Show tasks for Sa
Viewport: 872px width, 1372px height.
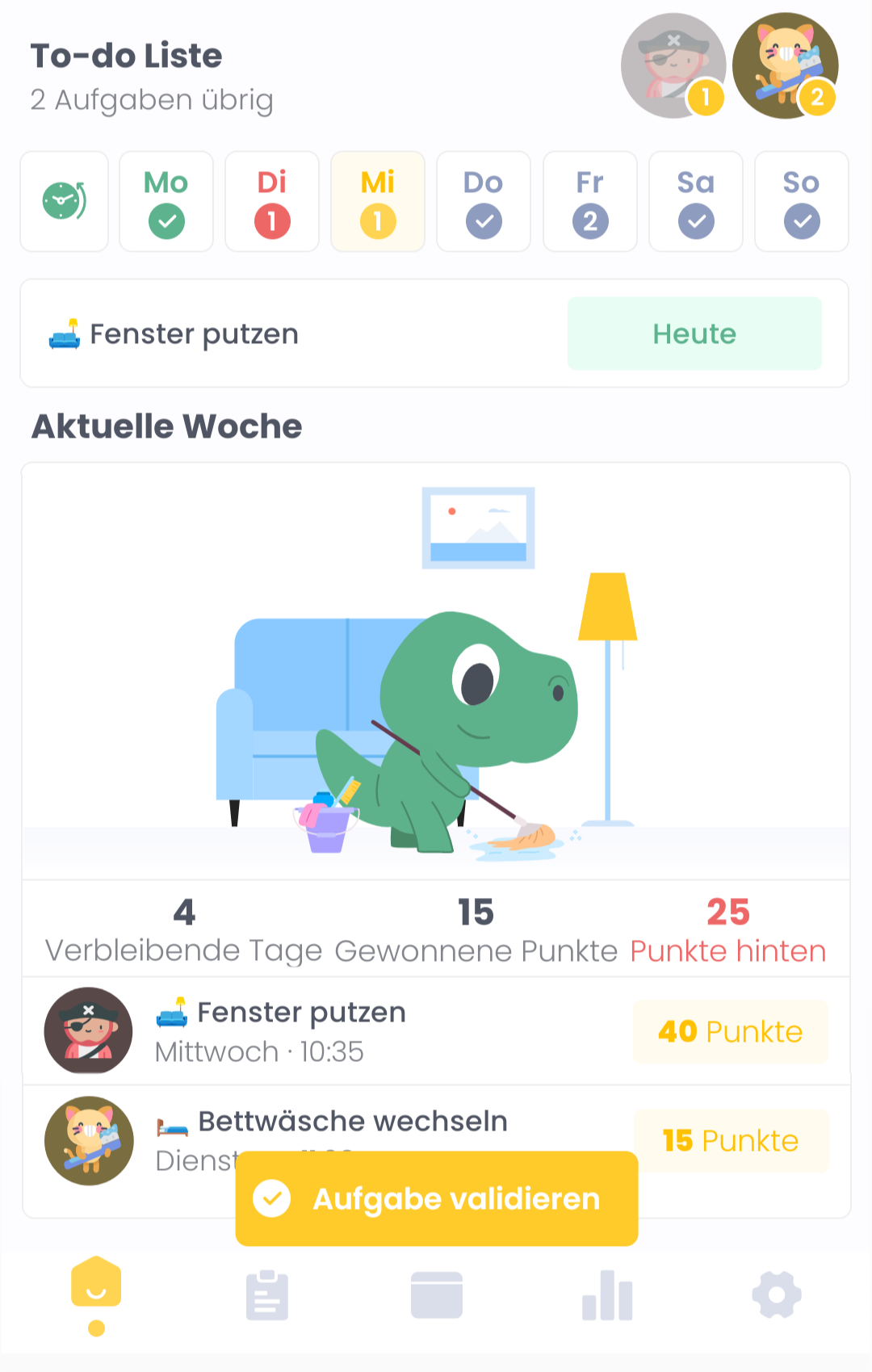pos(696,202)
